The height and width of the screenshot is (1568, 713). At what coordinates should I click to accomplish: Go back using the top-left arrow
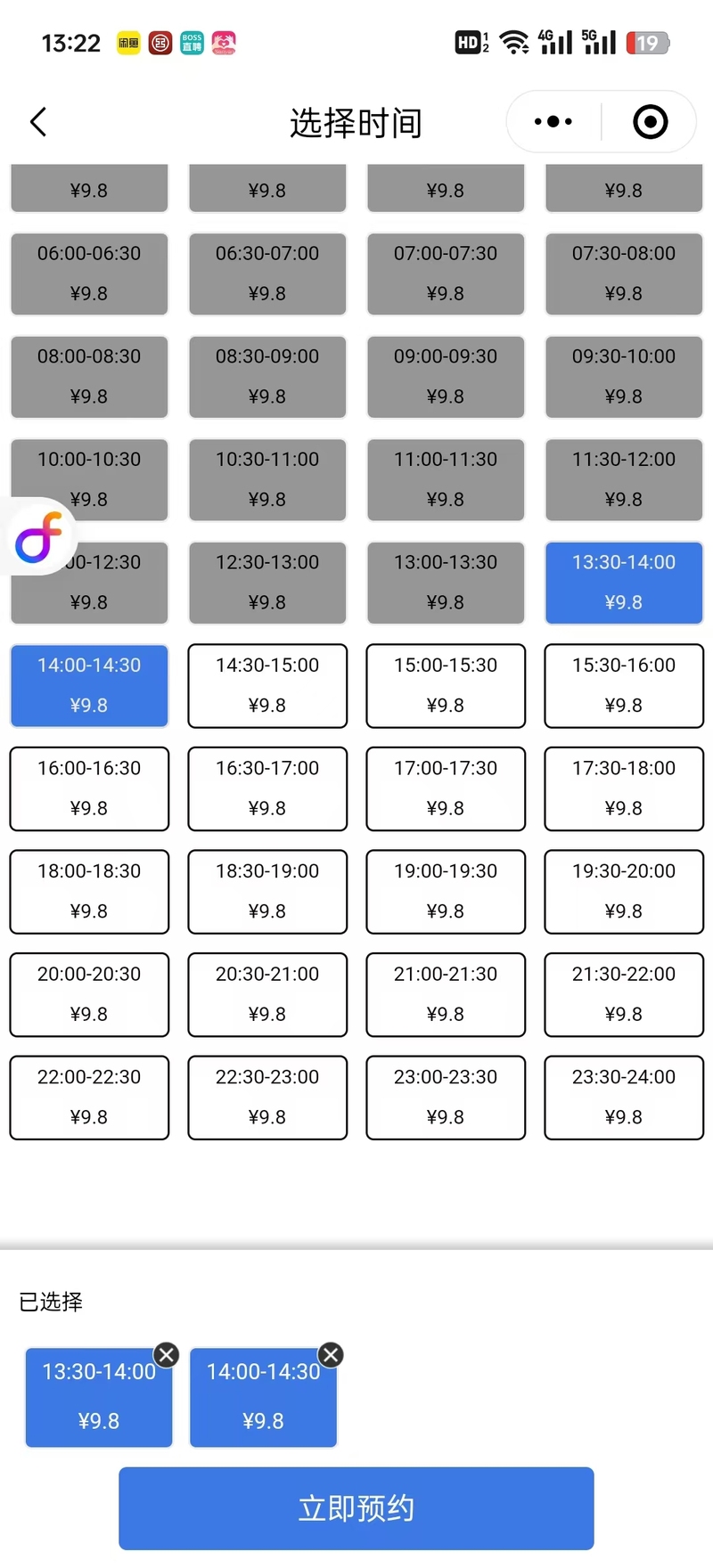pos(37,122)
